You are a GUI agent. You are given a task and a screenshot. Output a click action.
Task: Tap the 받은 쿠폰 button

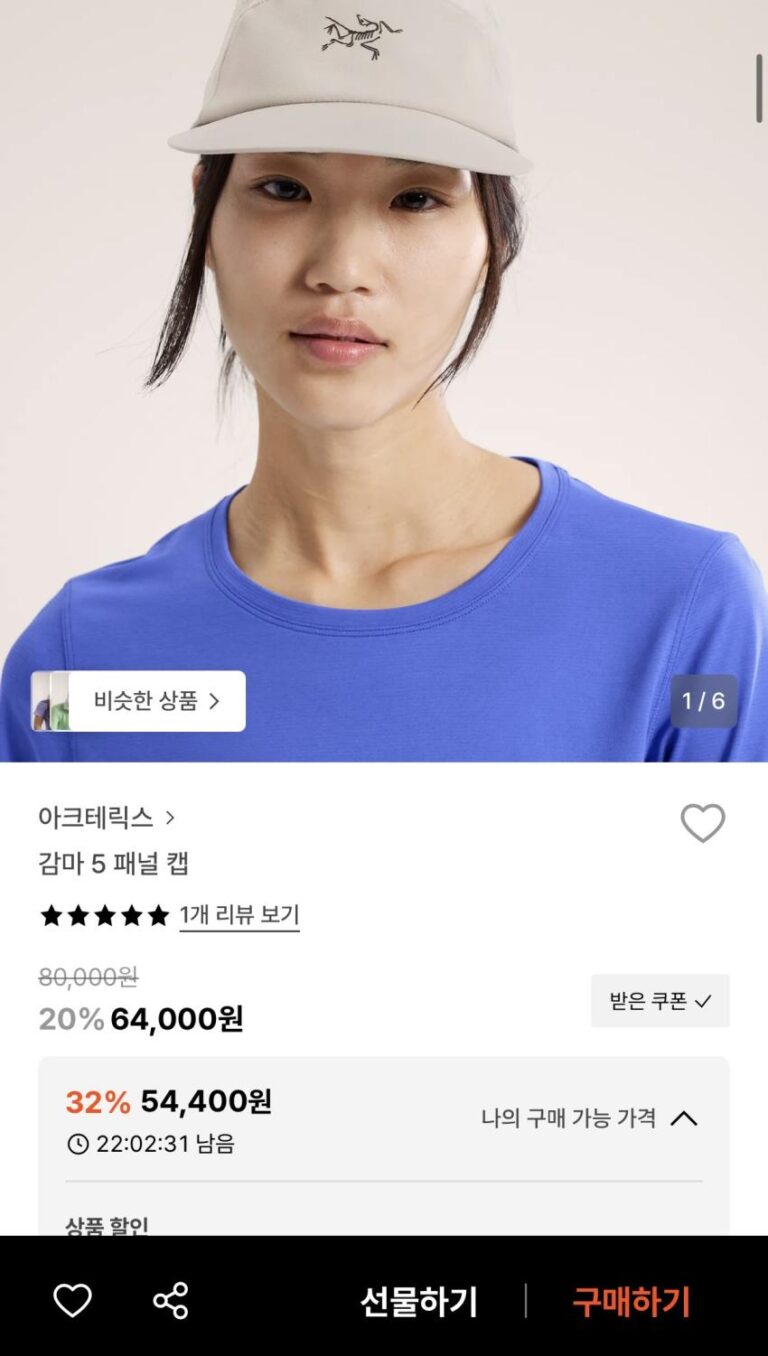660,1001
